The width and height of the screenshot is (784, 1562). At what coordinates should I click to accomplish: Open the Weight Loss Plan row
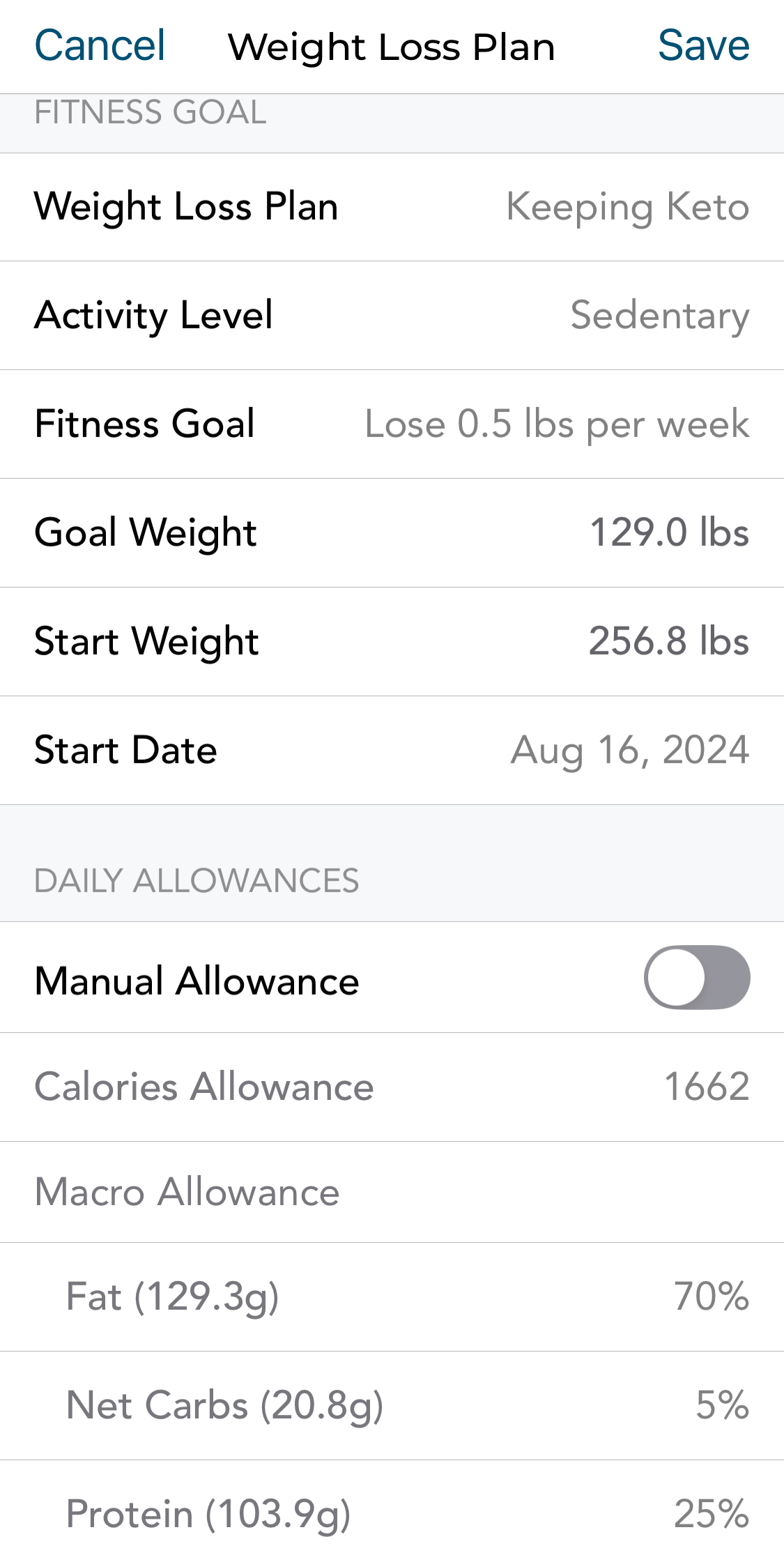pyautogui.click(x=392, y=207)
